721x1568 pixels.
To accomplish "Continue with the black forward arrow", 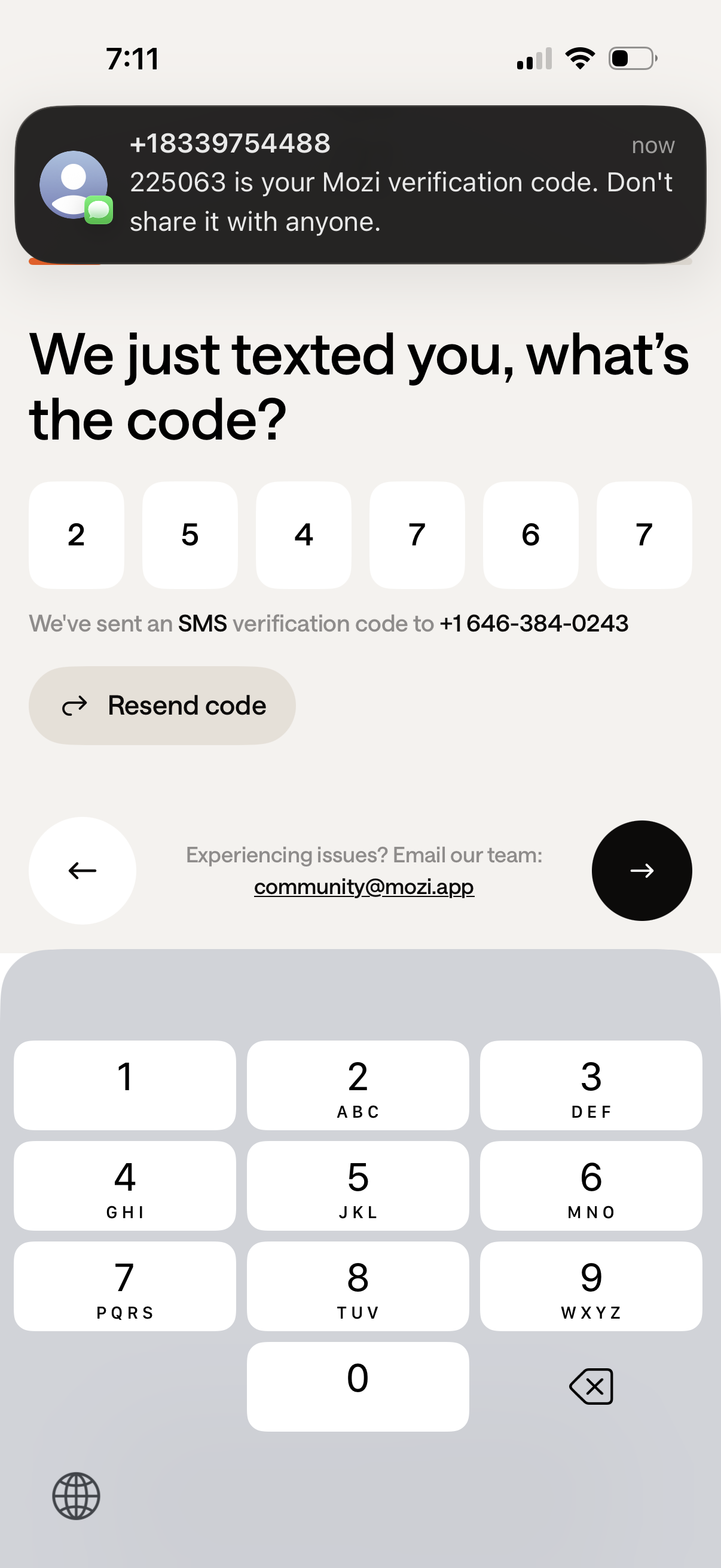I will [x=641, y=871].
